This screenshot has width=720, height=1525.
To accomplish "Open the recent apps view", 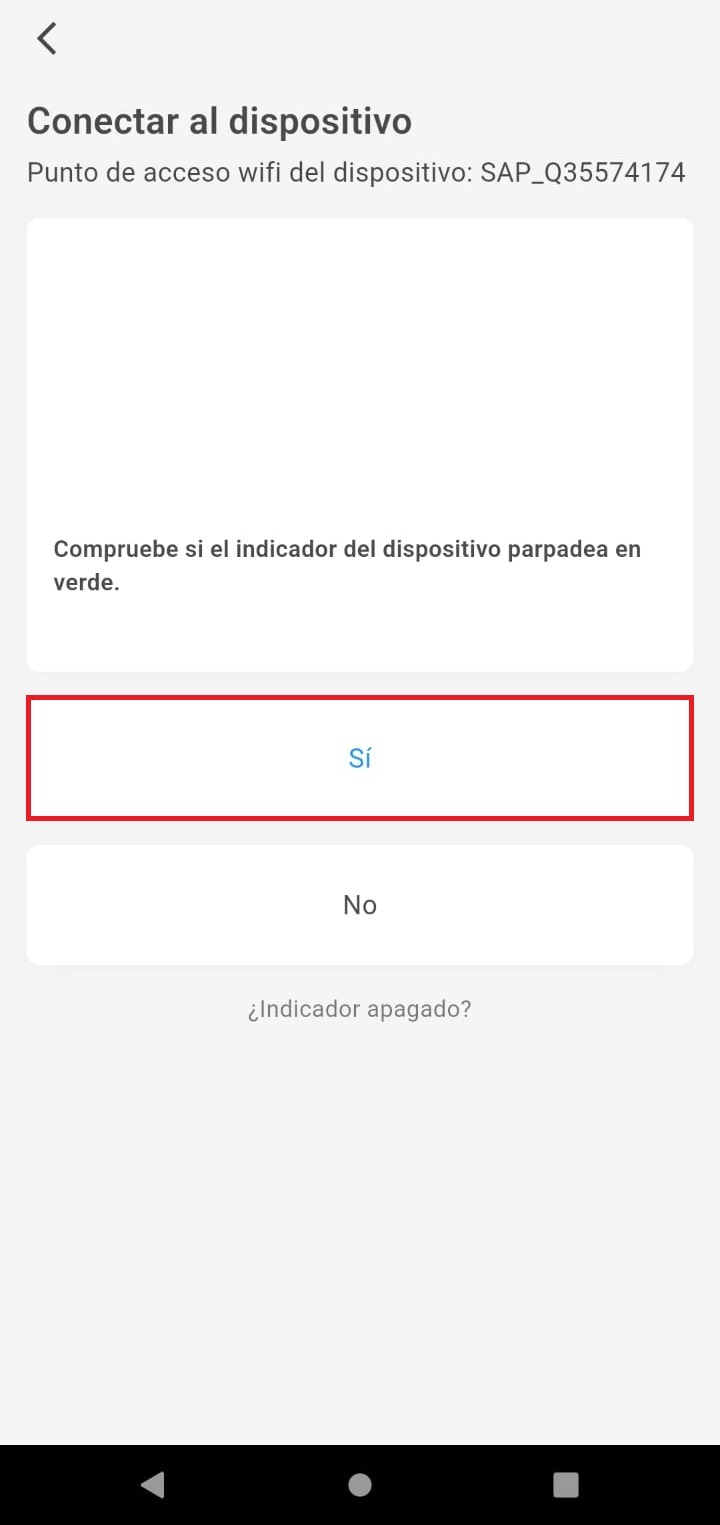I will 566,1485.
